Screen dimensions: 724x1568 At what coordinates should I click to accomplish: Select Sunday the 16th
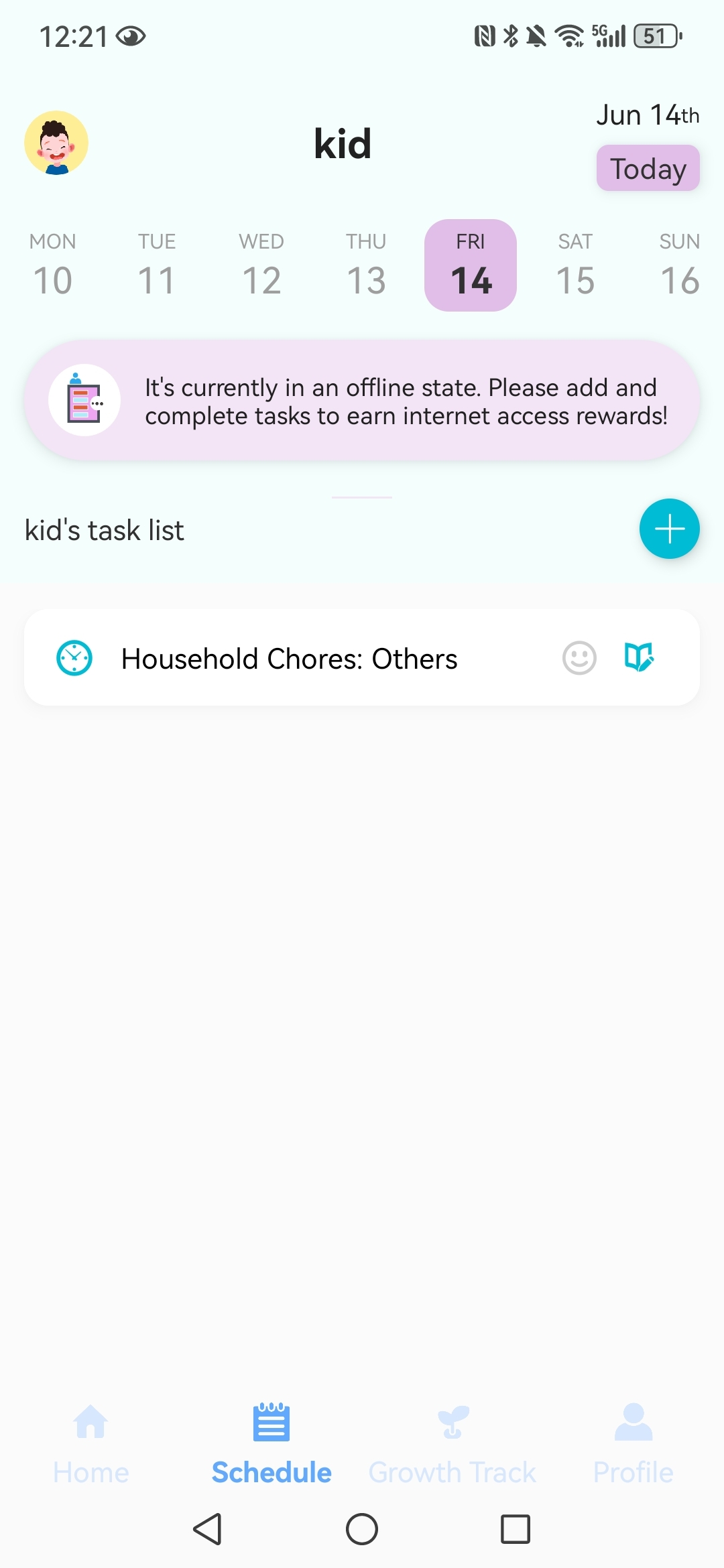pyautogui.click(x=678, y=265)
